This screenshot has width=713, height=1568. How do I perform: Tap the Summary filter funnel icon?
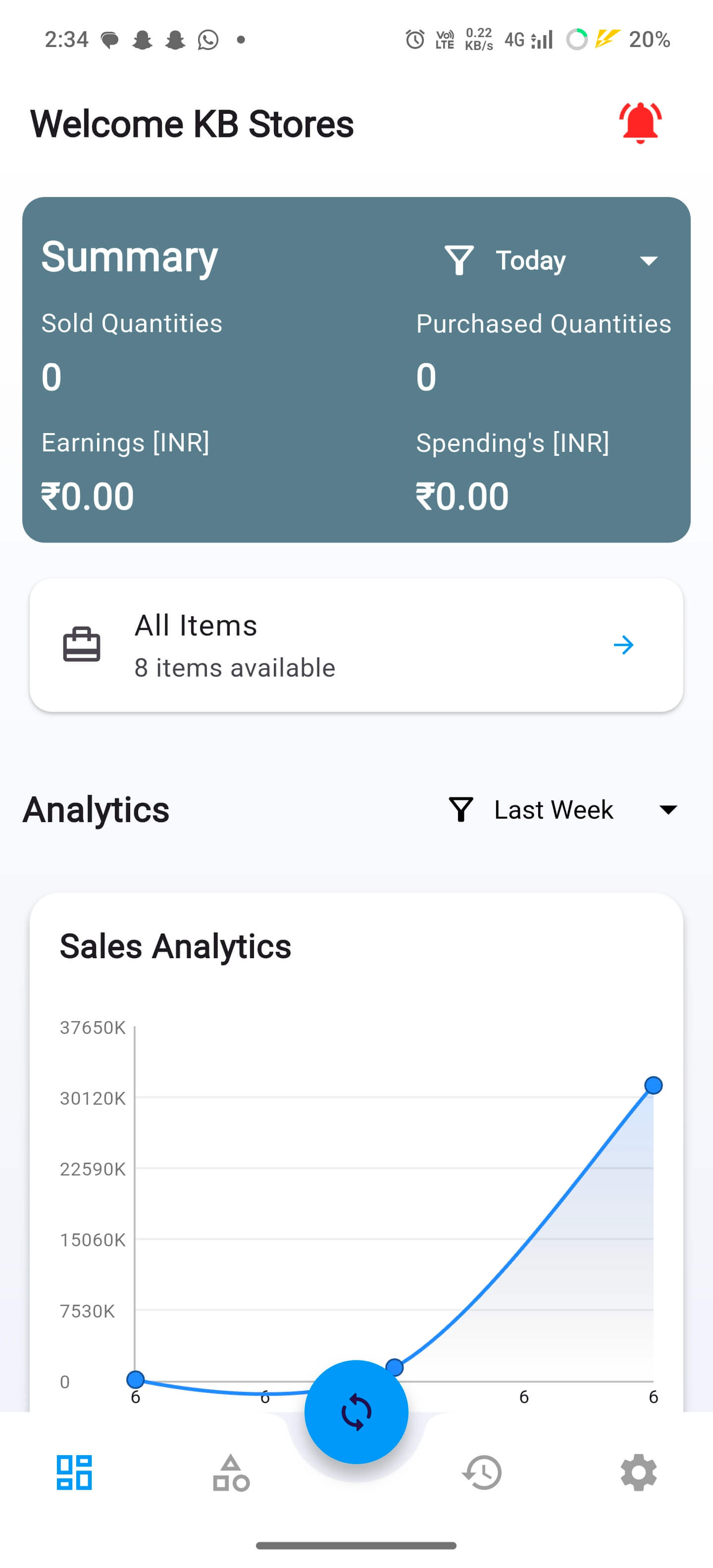[x=458, y=260]
